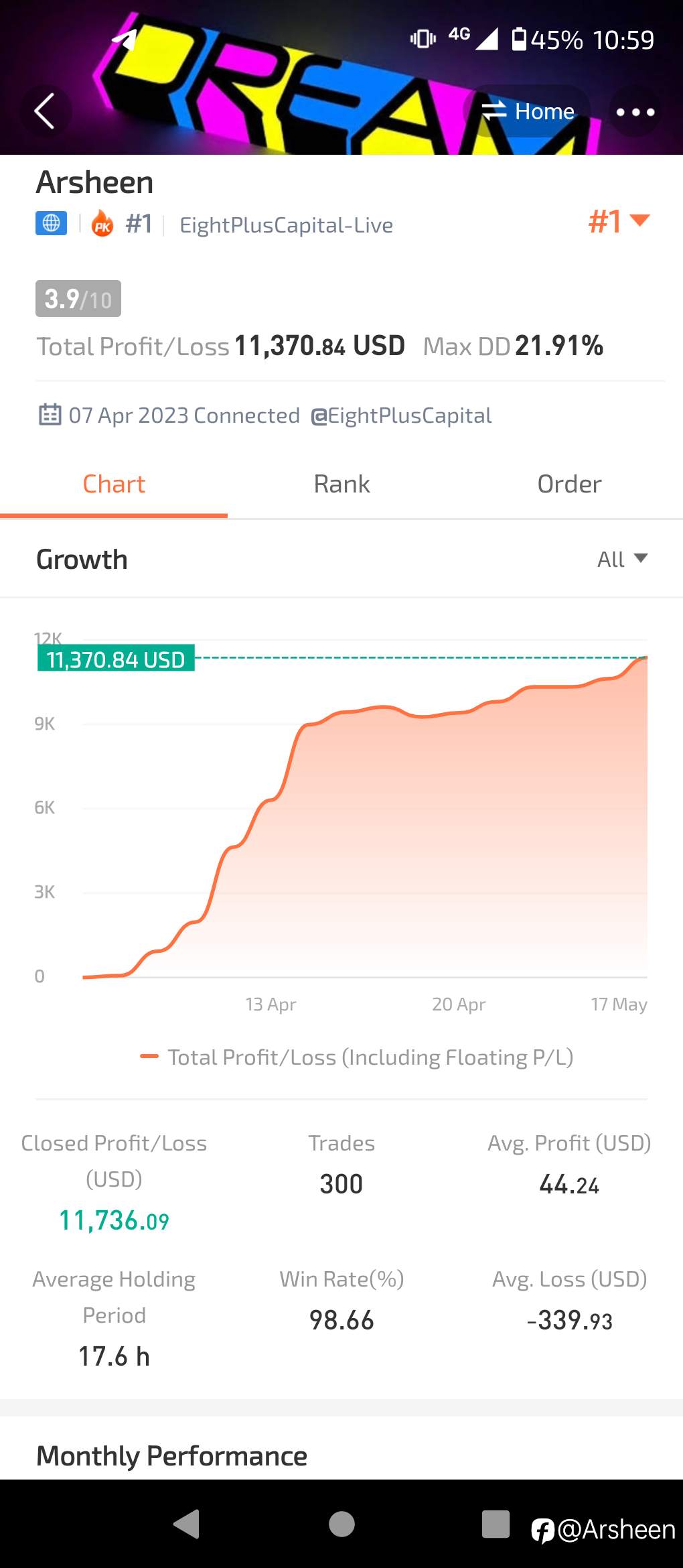Go back using the top-left arrow
Image resolution: width=683 pixels, height=1568 pixels.
[x=44, y=111]
